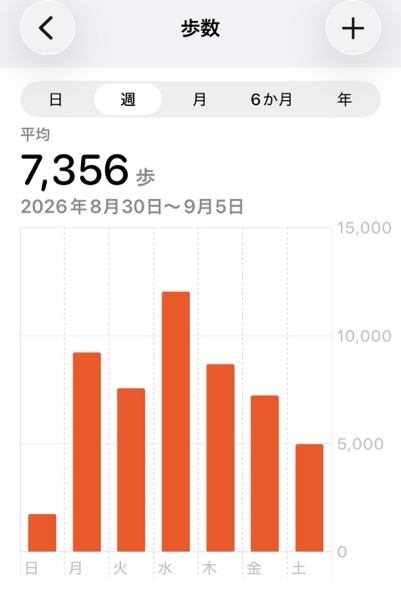Show the 6か月 chart range
Viewport: 401px width, 600px height.
point(272,99)
